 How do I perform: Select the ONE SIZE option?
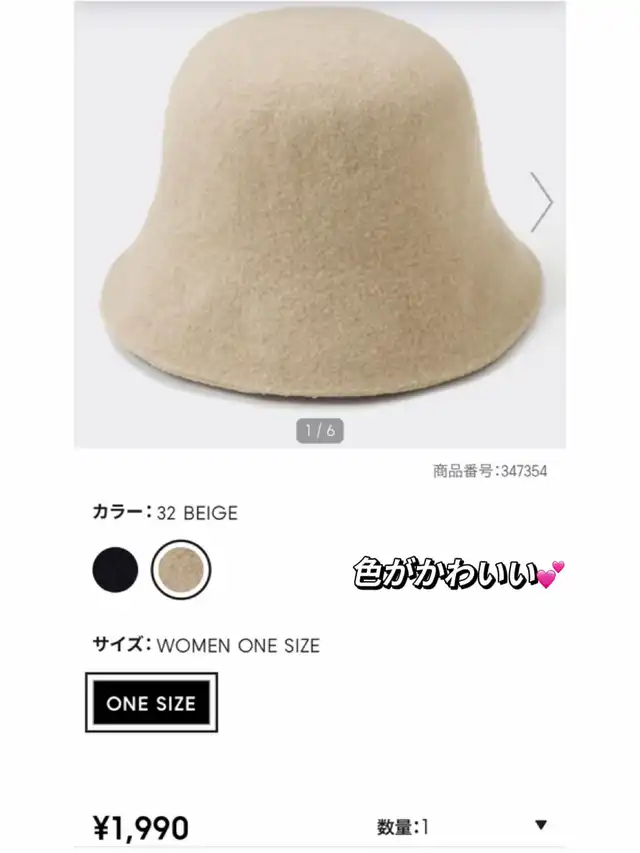coord(151,702)
